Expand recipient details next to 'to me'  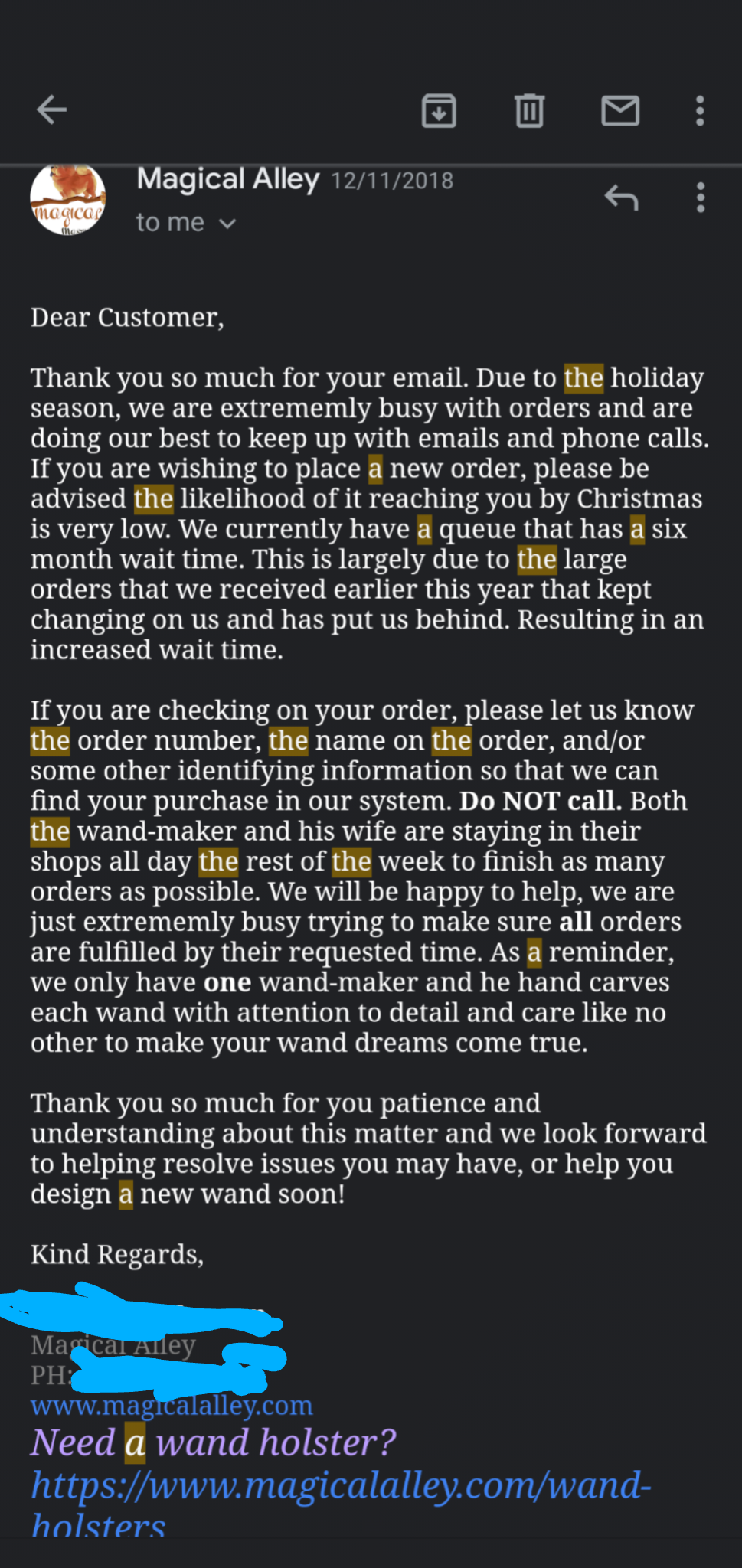227,224
